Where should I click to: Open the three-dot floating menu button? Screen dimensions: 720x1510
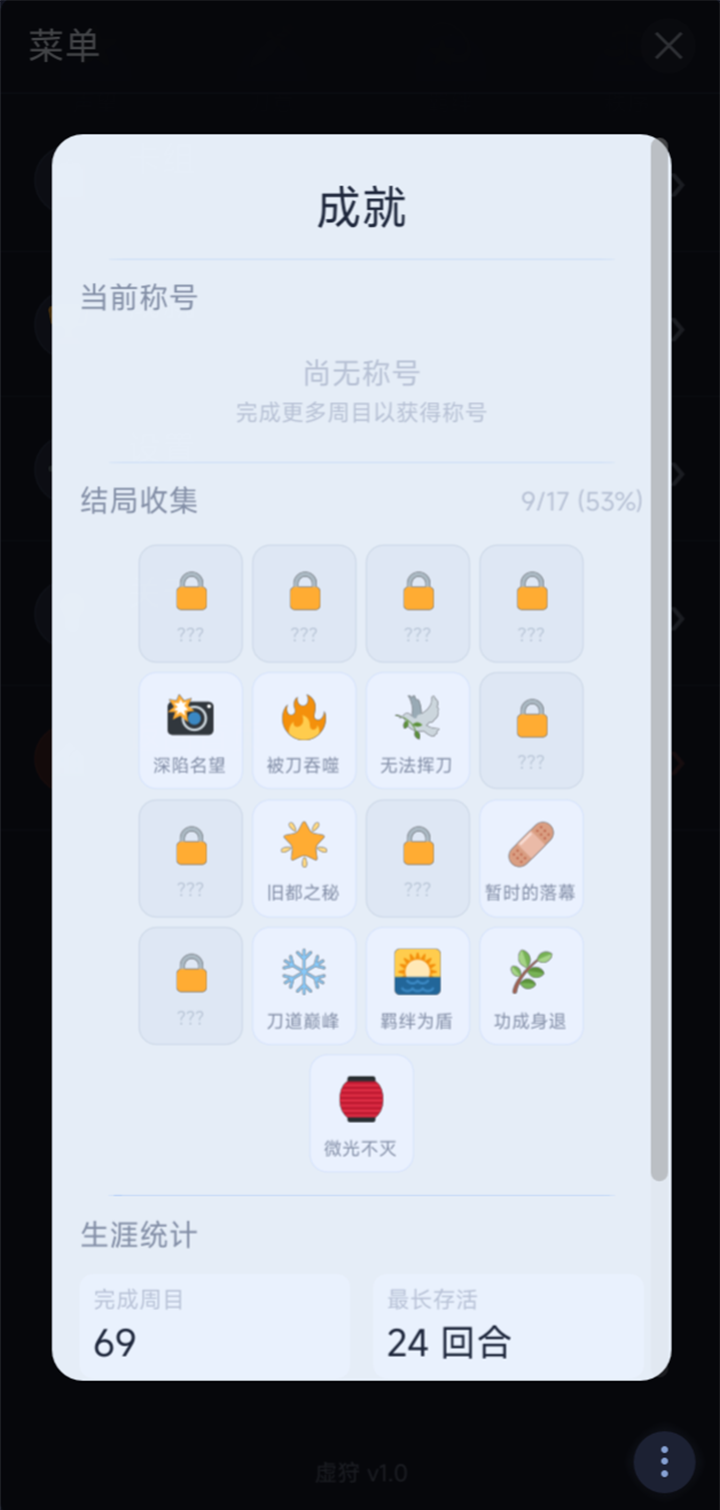664,1462
